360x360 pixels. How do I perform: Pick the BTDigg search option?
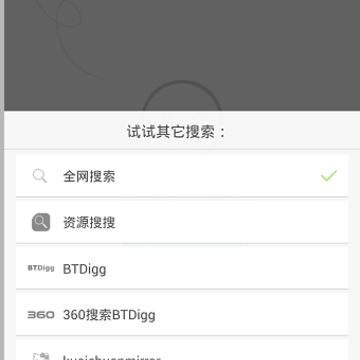(182, 268)
